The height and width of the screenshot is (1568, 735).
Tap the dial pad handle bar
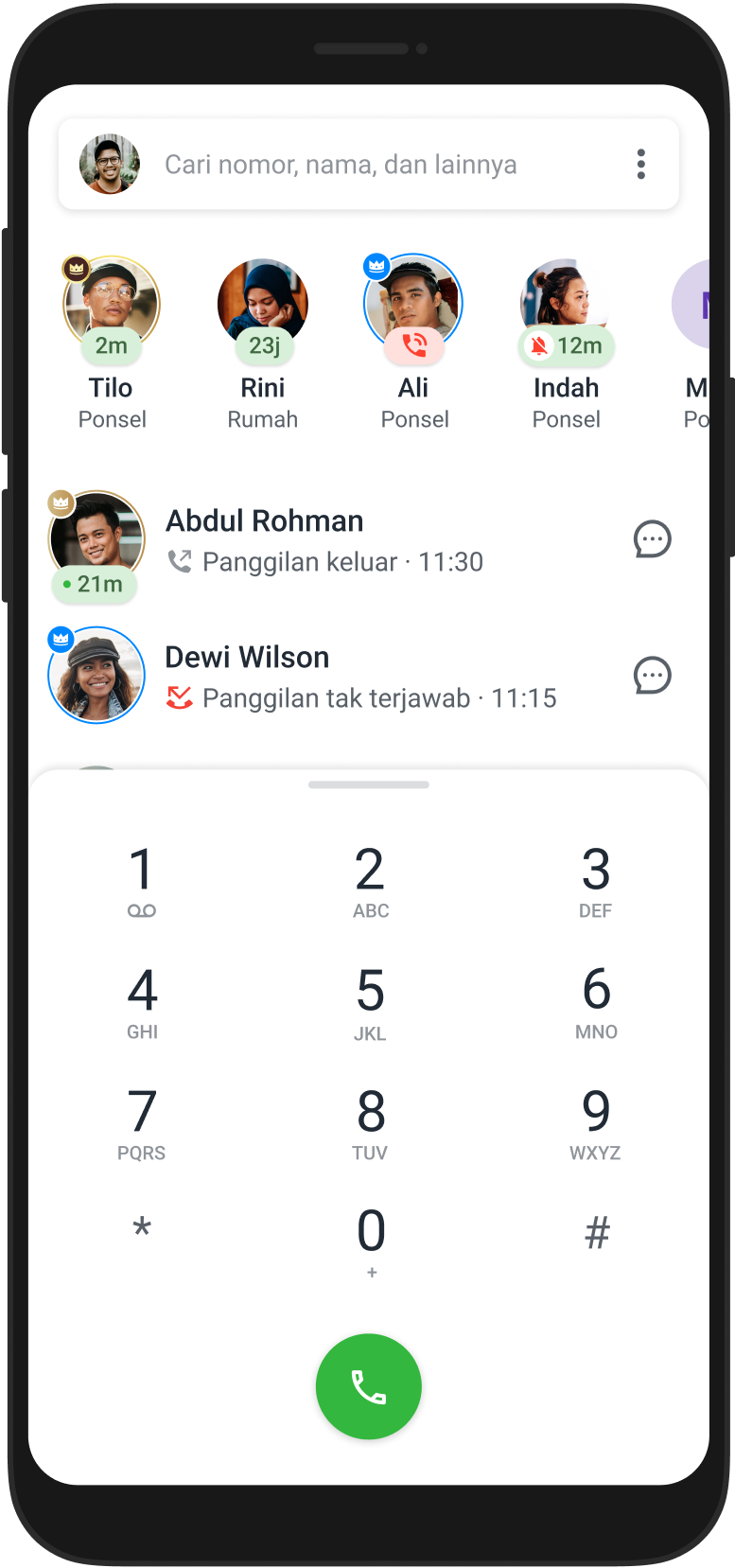click(x=369, y=784)
